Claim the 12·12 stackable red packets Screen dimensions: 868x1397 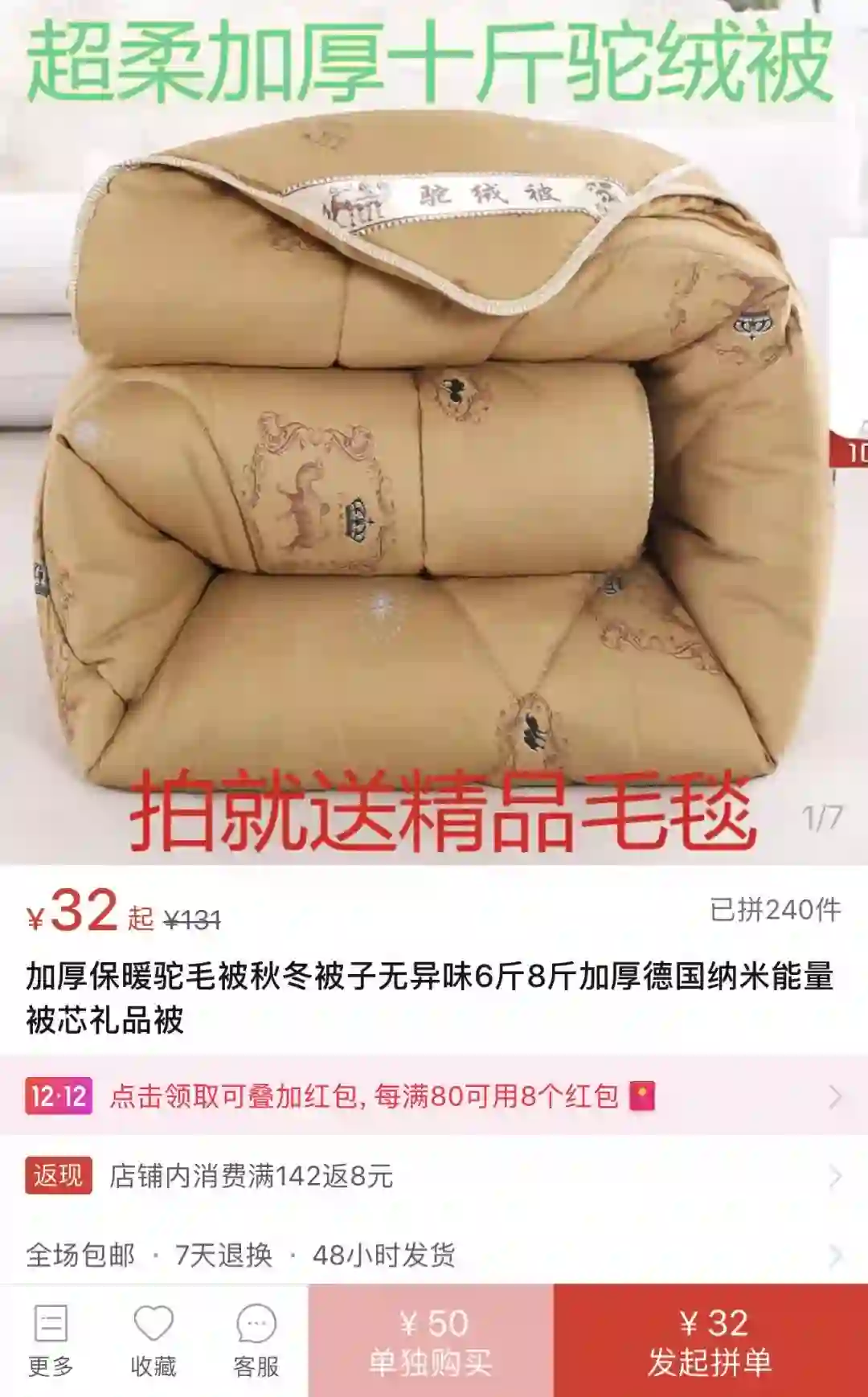[x=434, y=1096]
